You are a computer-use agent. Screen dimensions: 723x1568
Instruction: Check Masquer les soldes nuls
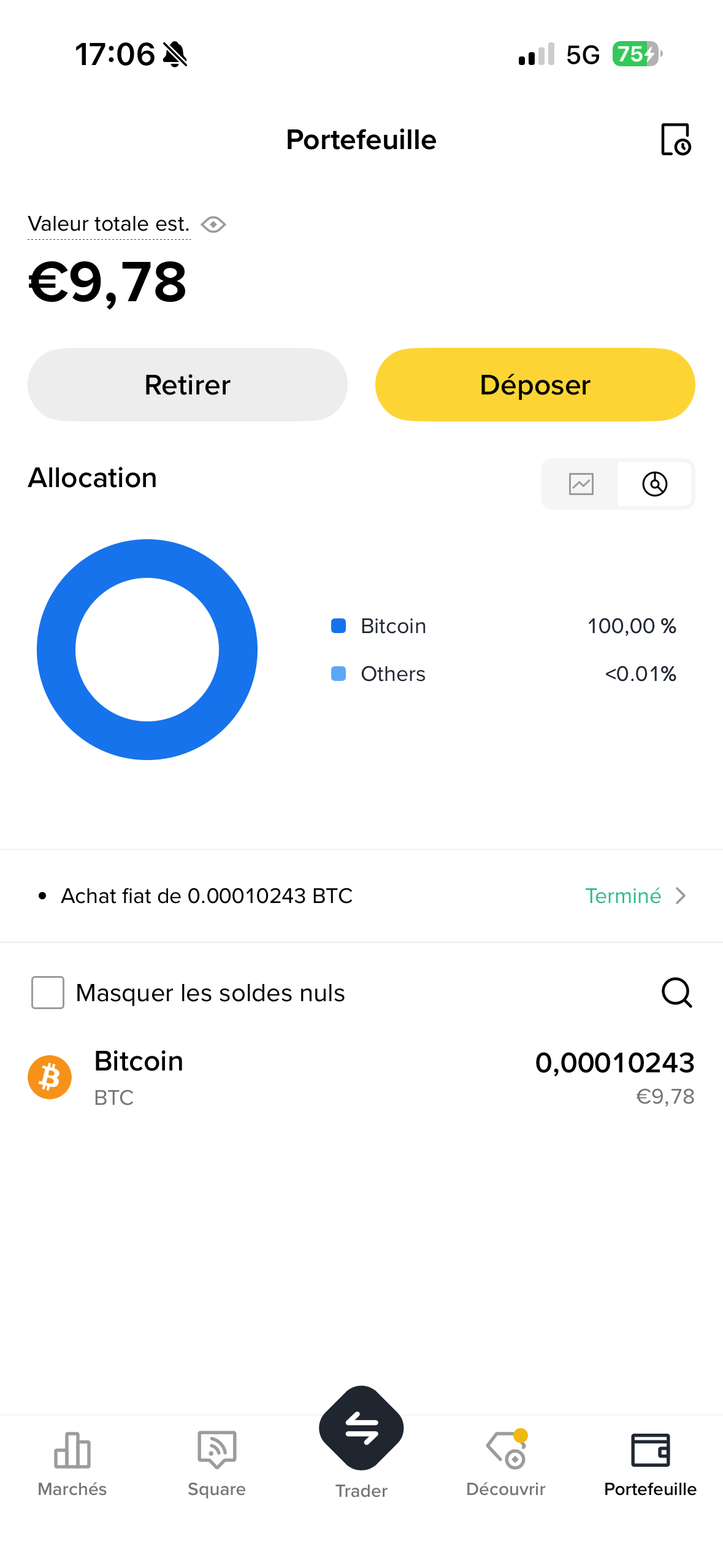48,993
